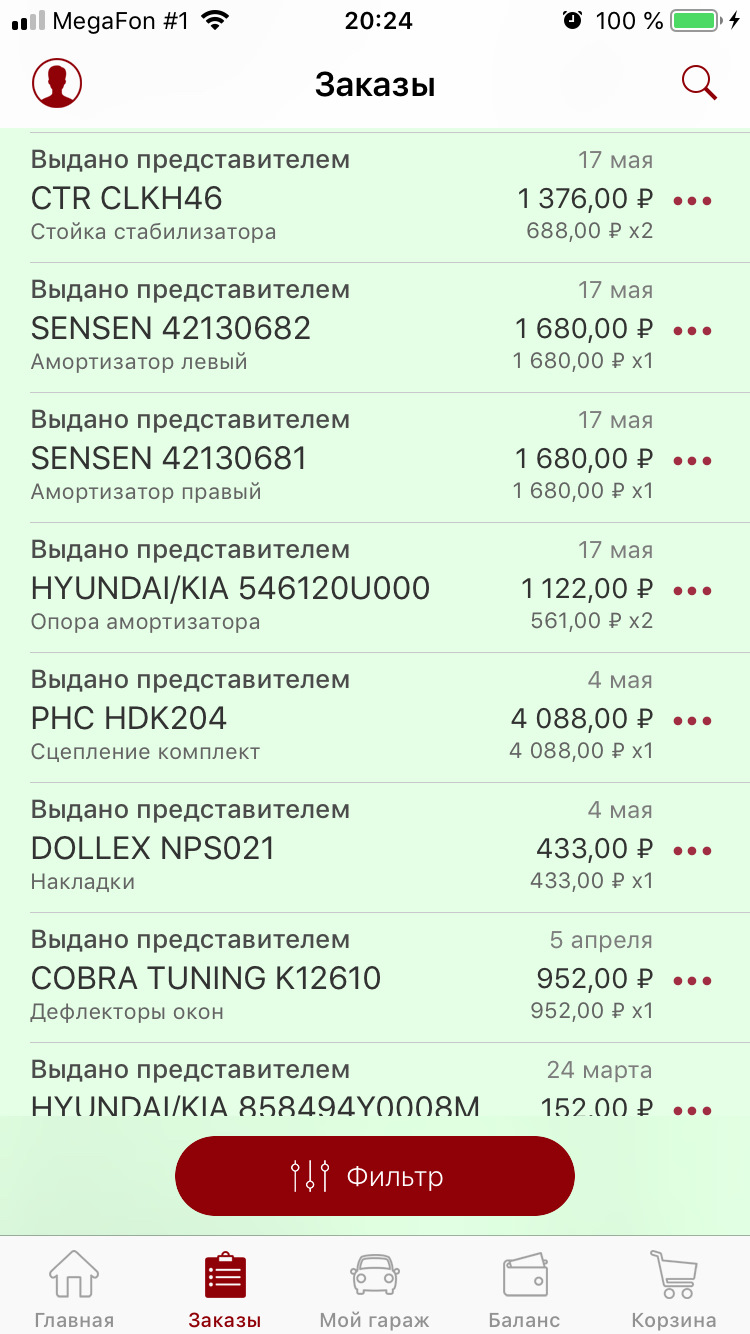View the SENSEN 42130681 order
The width and height of the screenshot is (750, 1334).
coord(300,458)
